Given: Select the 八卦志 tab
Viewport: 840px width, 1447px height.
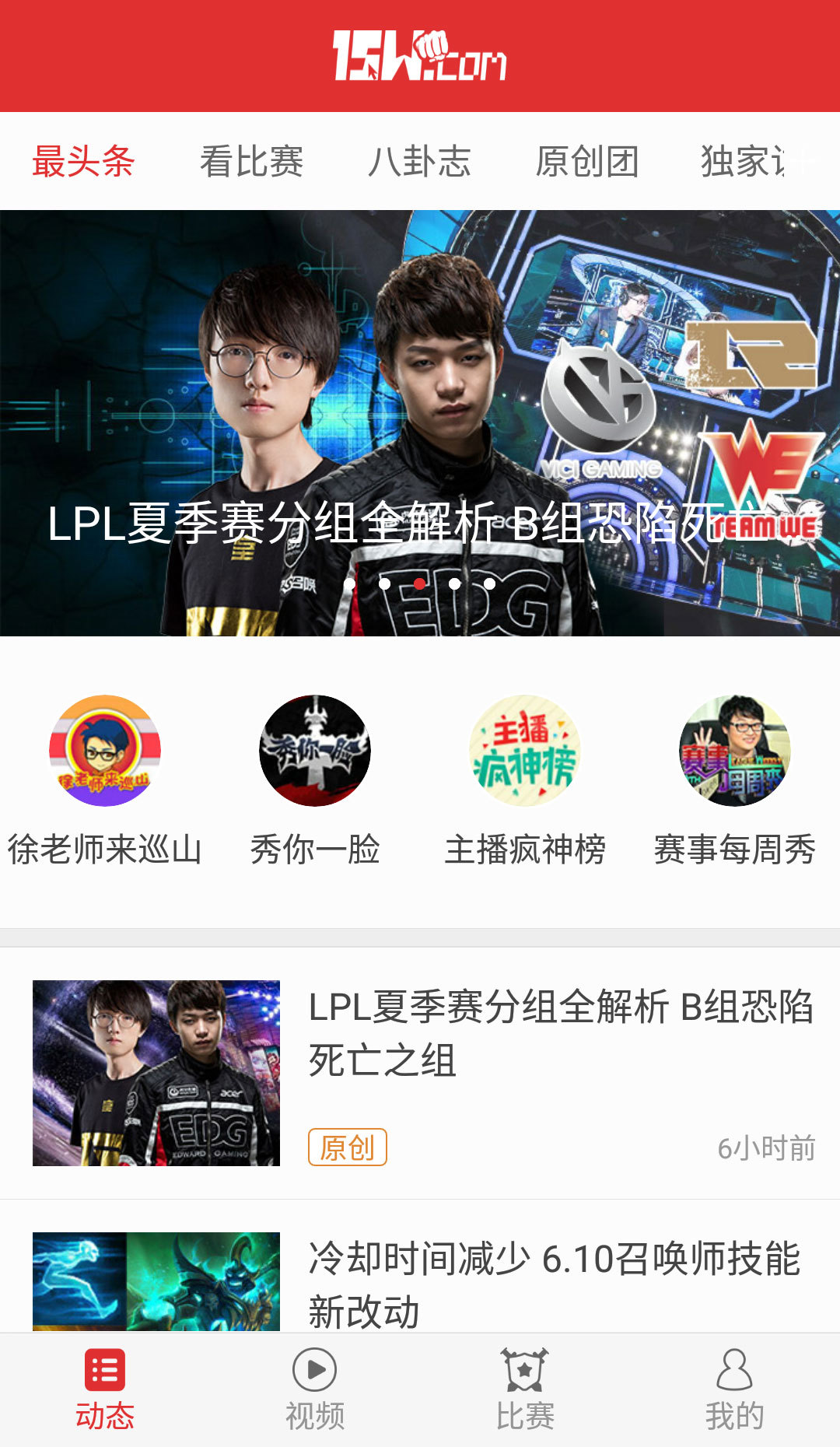Looking at the screenshot, I should [x=419, y=162].
